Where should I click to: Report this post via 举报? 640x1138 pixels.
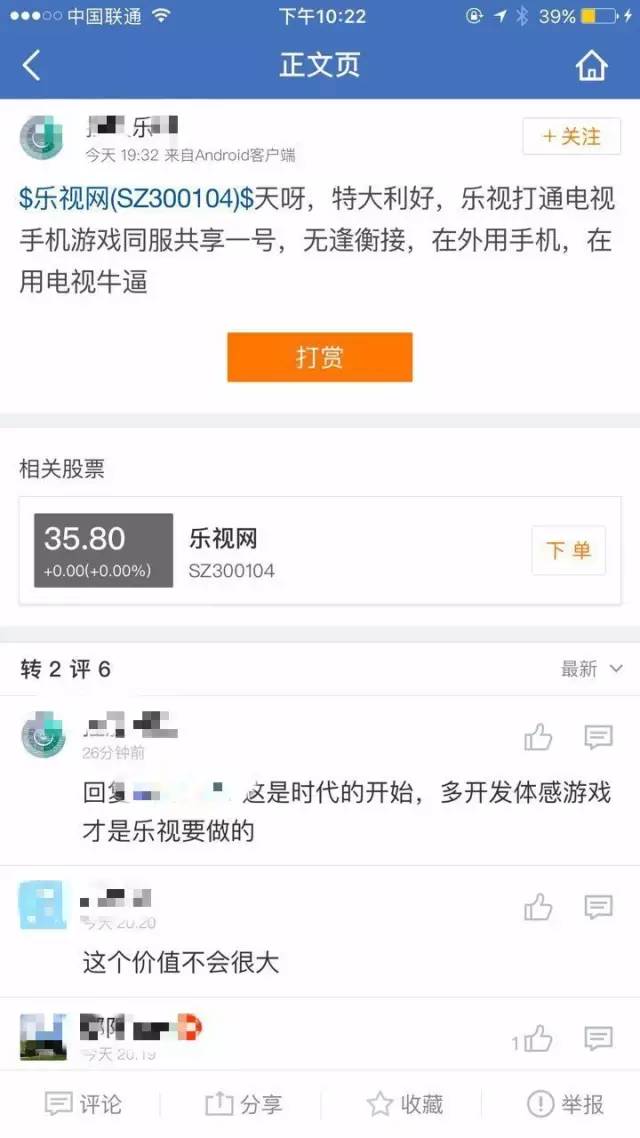tap(565, 1104)
